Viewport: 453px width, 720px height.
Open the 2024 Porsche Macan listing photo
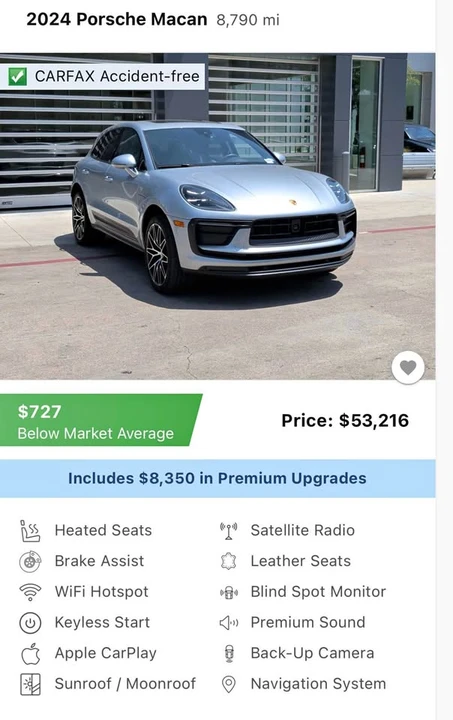point(218,216)
